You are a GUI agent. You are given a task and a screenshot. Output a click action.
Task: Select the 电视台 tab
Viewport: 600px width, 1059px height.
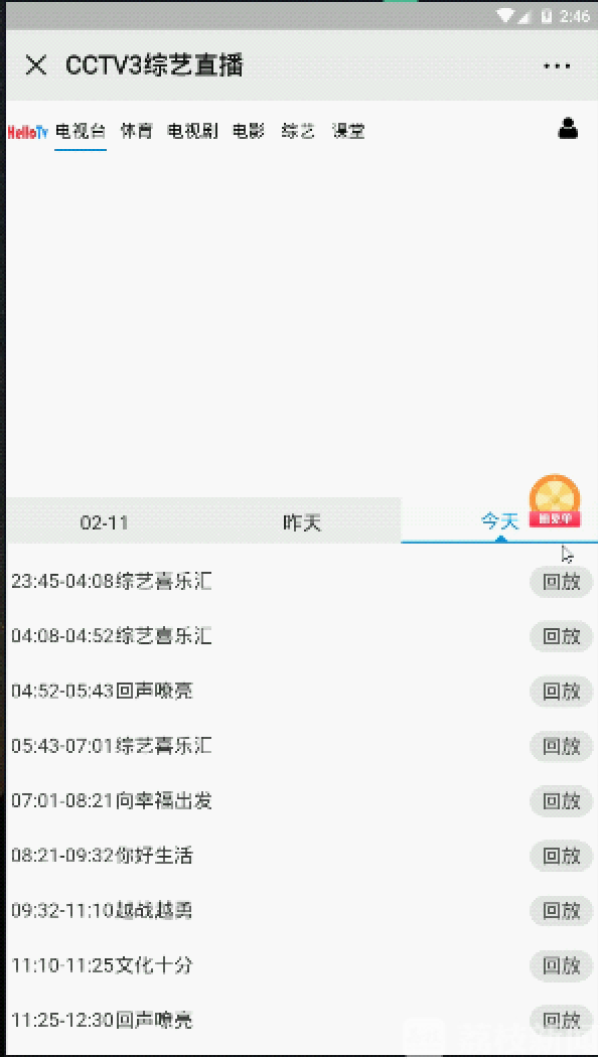click(x=80, y=131)
